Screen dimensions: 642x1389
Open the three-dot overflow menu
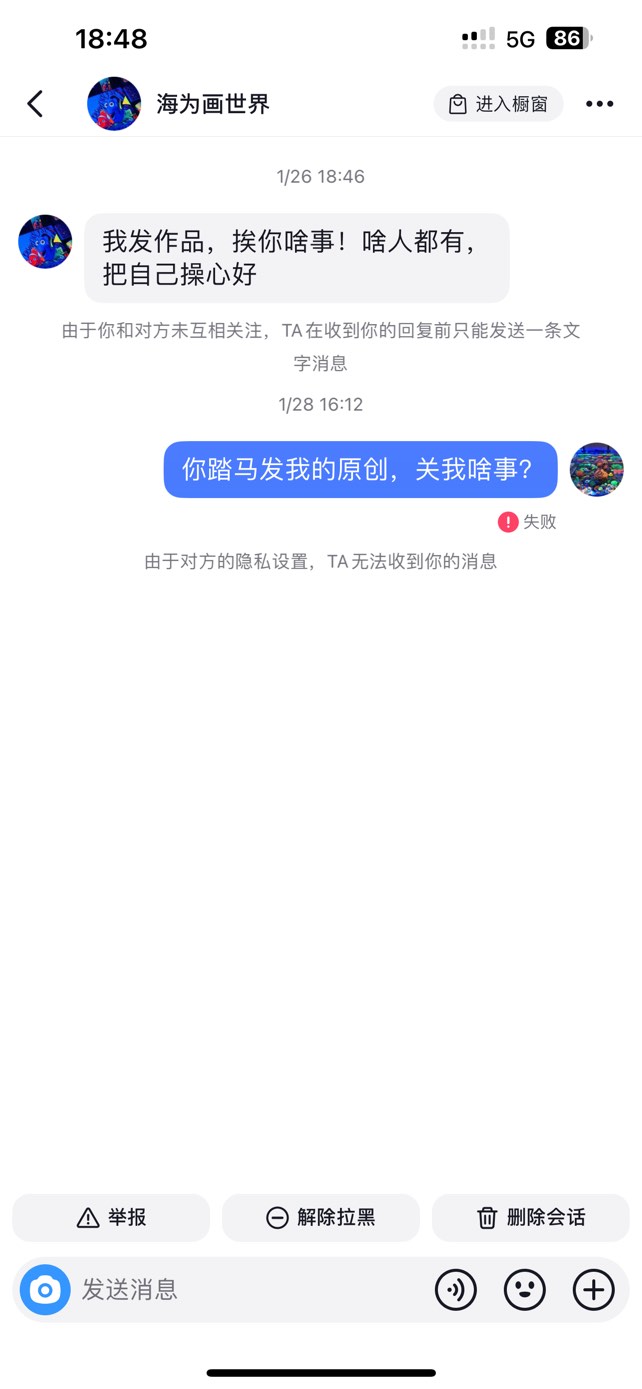click(x=599, y=104)
